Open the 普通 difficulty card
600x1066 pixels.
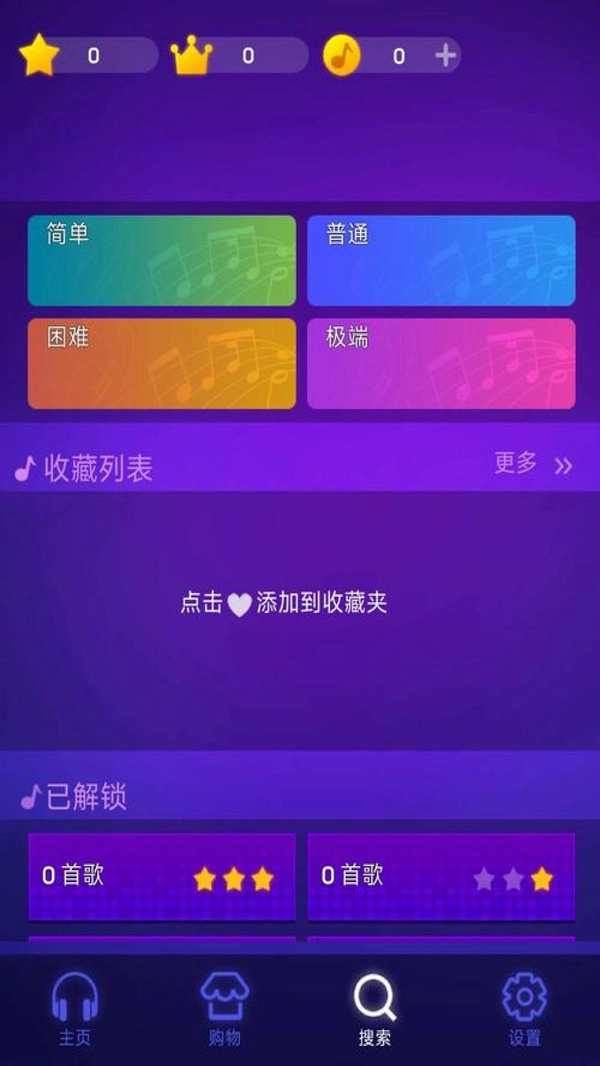(x=441, y=260)
